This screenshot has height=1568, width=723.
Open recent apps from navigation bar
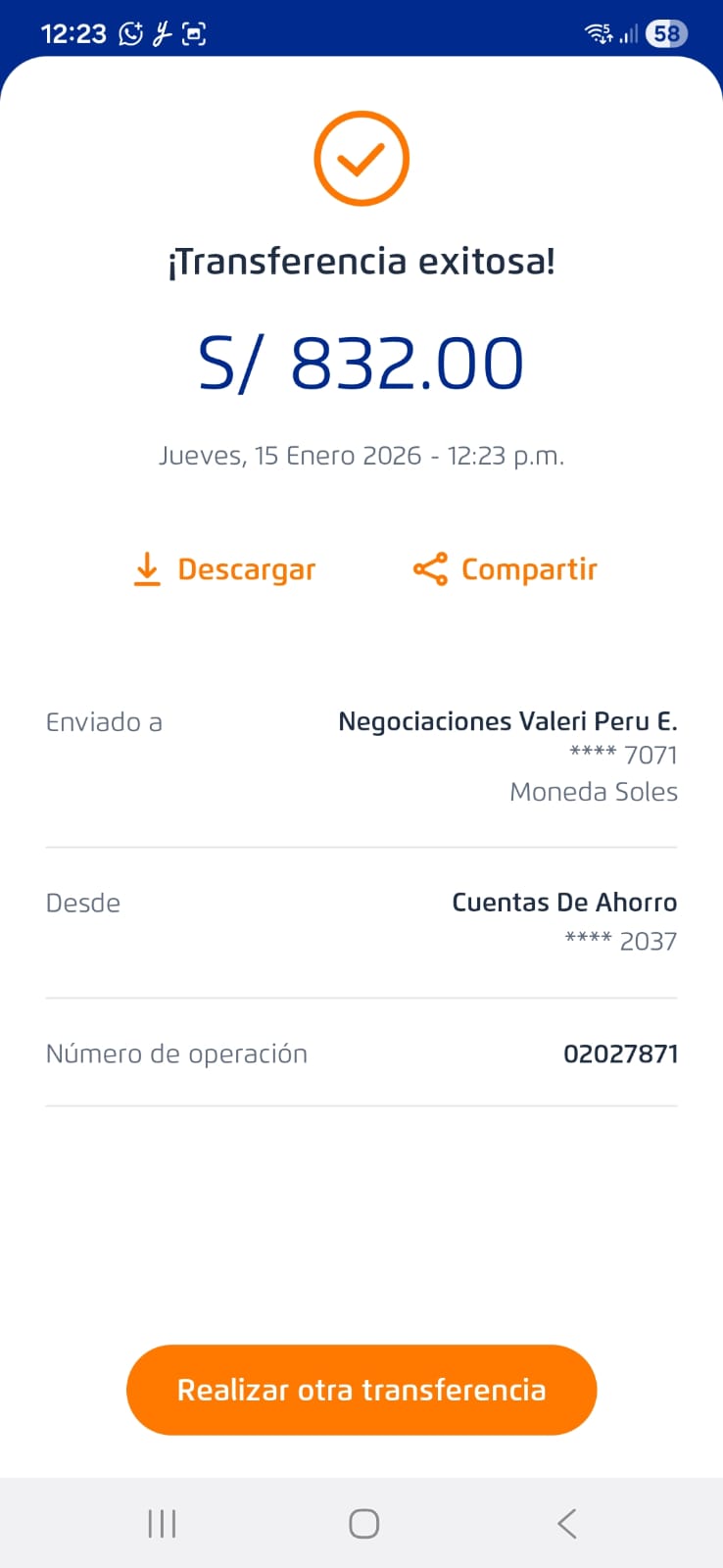(162, 1524)
